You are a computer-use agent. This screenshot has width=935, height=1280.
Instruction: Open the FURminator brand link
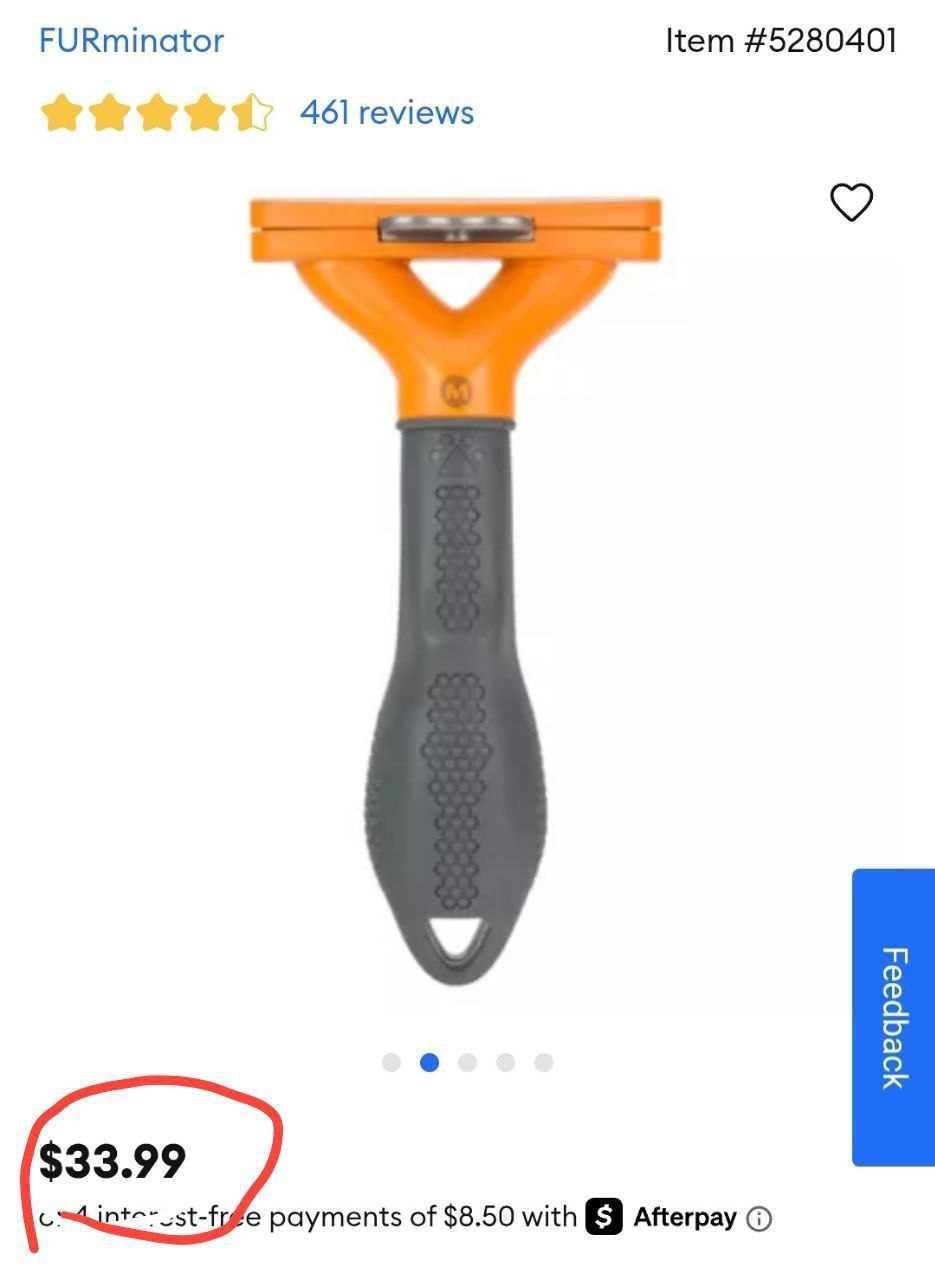pos(131,41)
